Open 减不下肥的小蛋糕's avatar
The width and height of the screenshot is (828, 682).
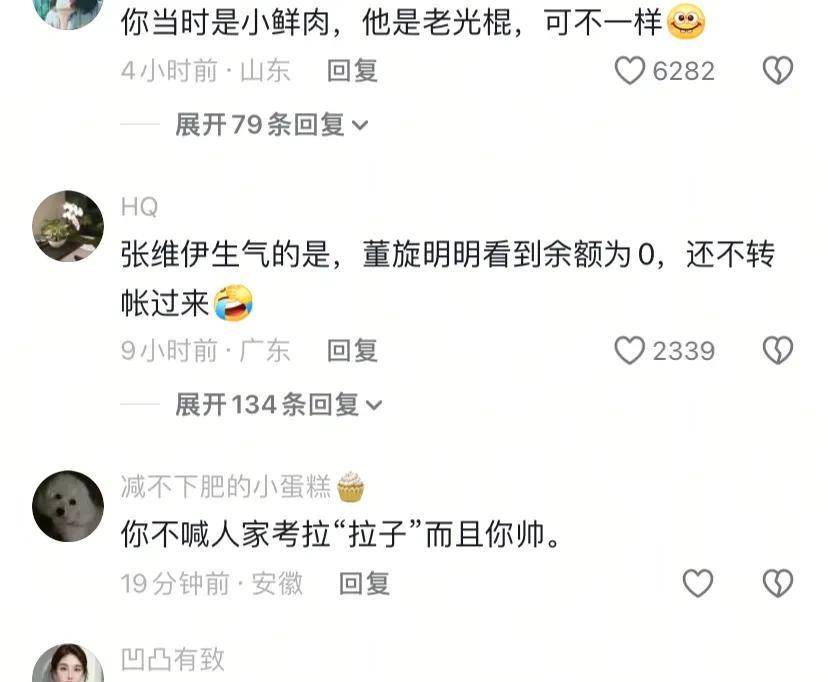[x=68, y=505]
